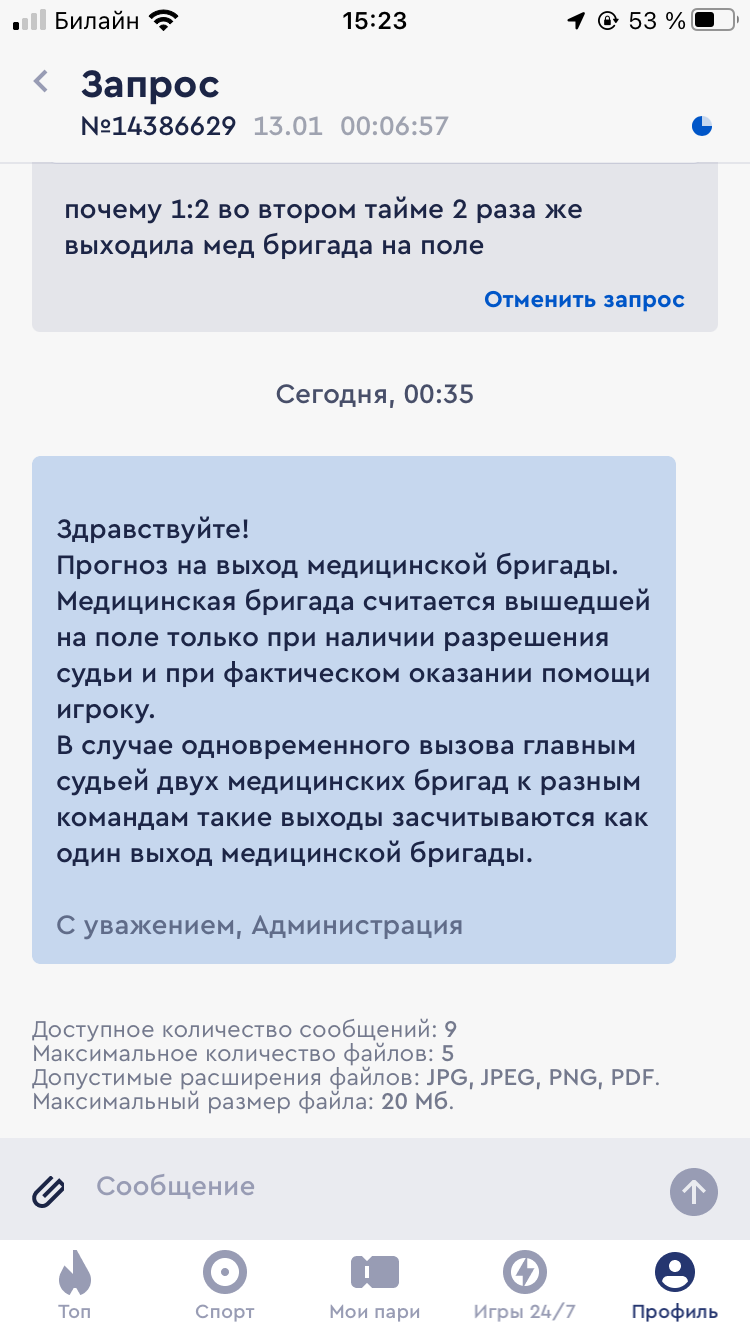
Task: Select the Игры 24/7 tab
Action: 525,1286
